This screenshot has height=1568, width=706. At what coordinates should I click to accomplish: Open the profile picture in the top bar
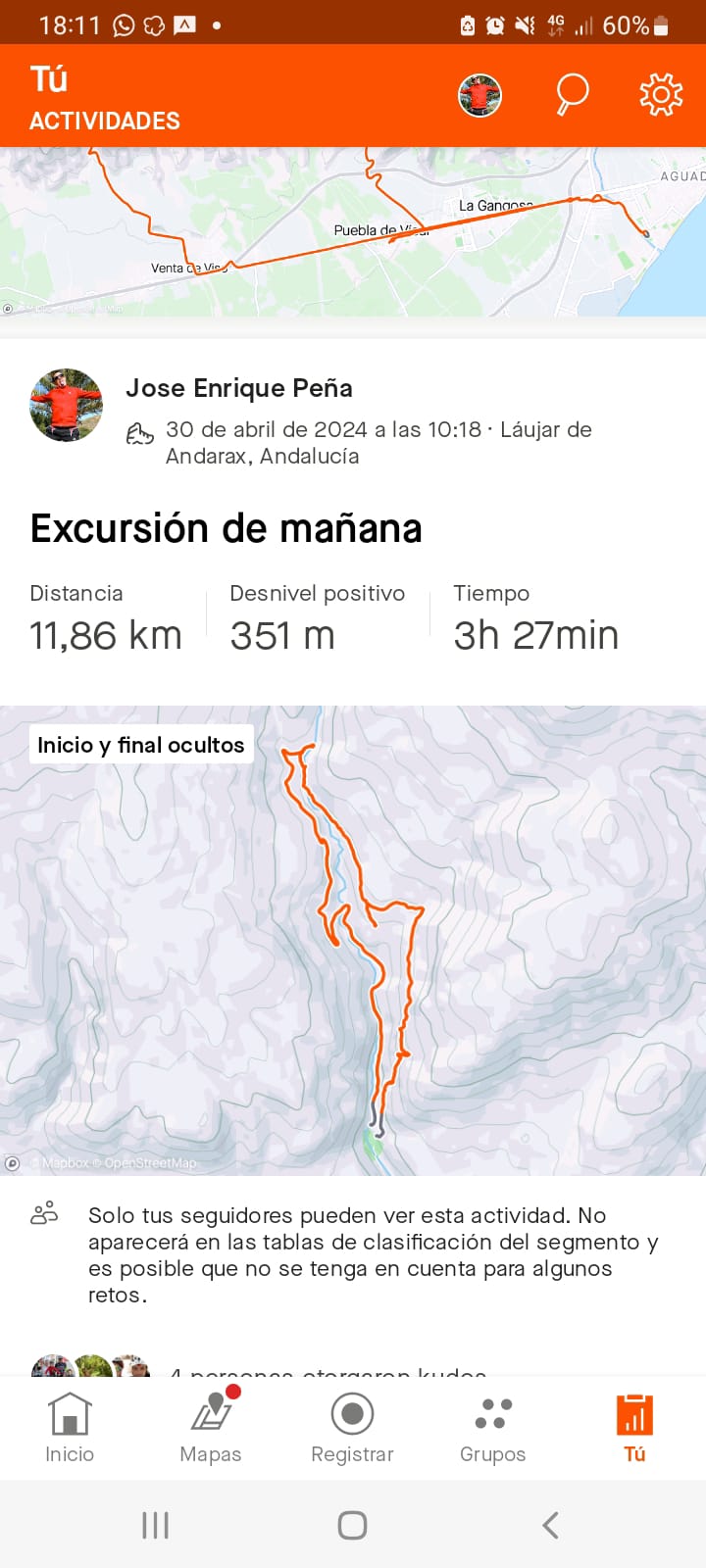(480, 96)
